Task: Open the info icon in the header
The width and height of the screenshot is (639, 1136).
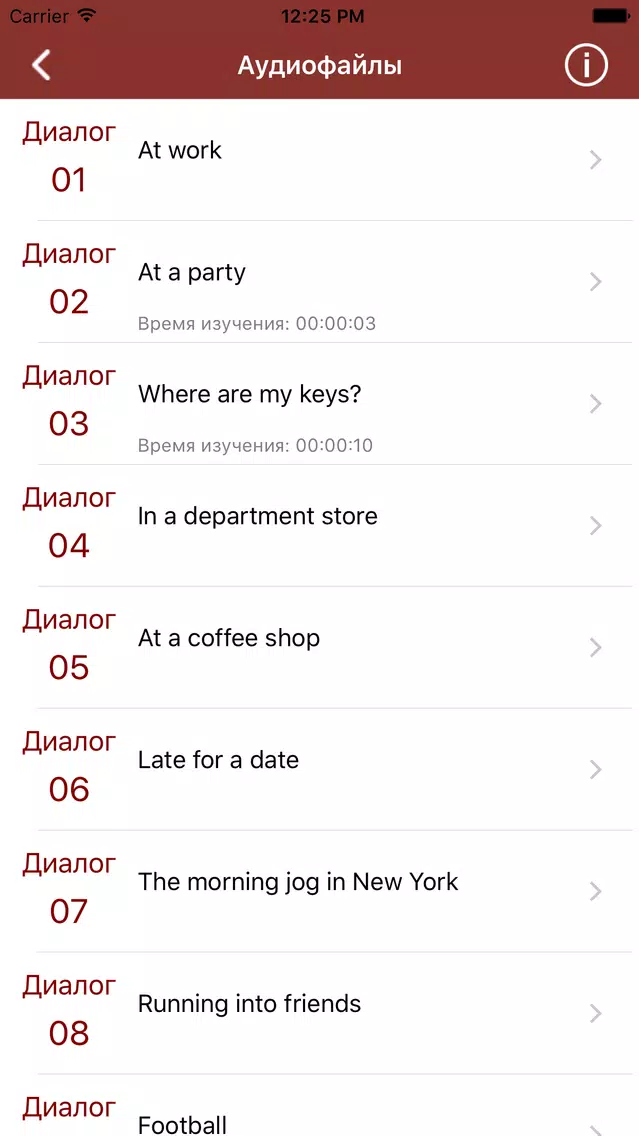Action: pyautogui.click(x=585, y=66)
